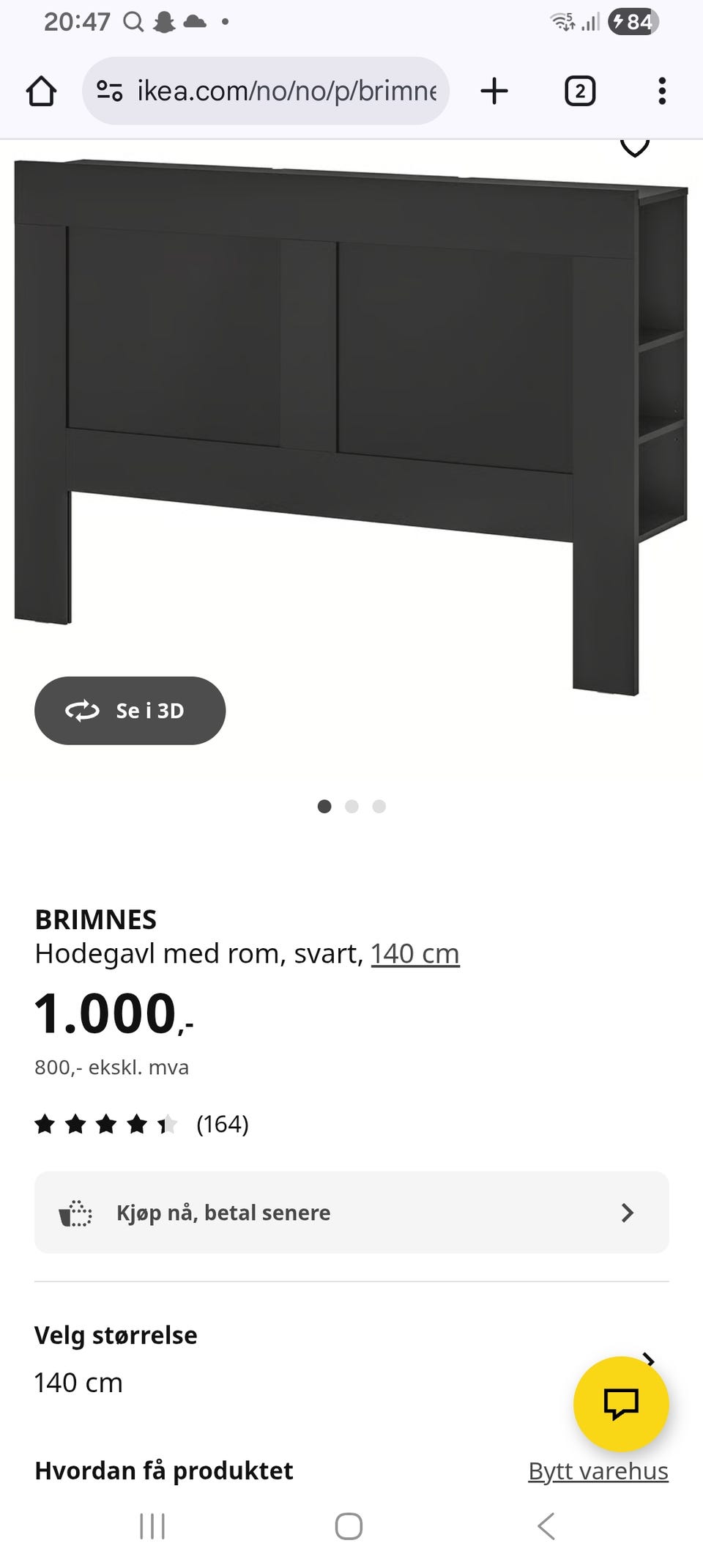
Task: Follow the underlined 140 cm link
Action: tap(414, 954)
